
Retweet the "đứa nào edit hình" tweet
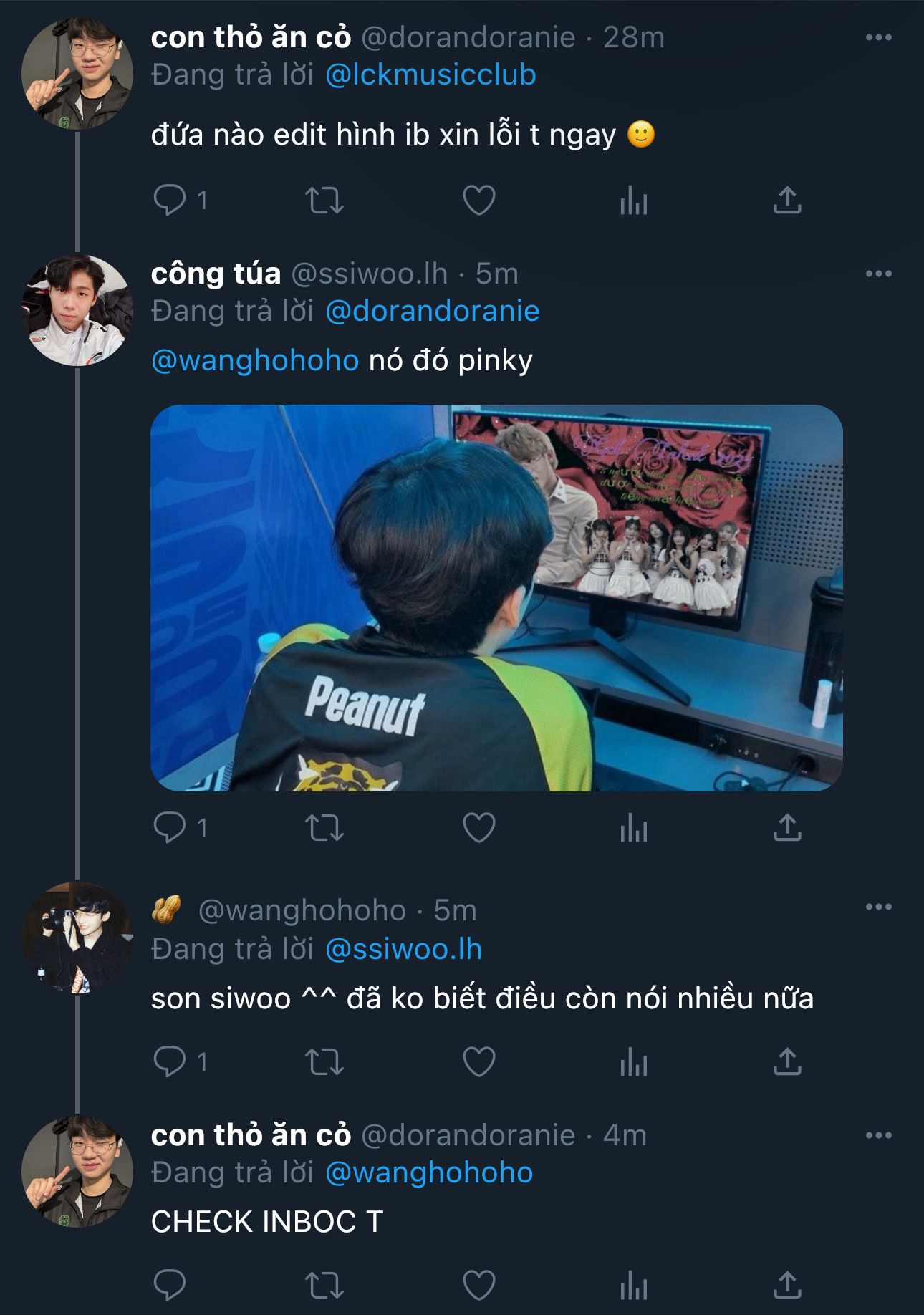coord(324,200)
